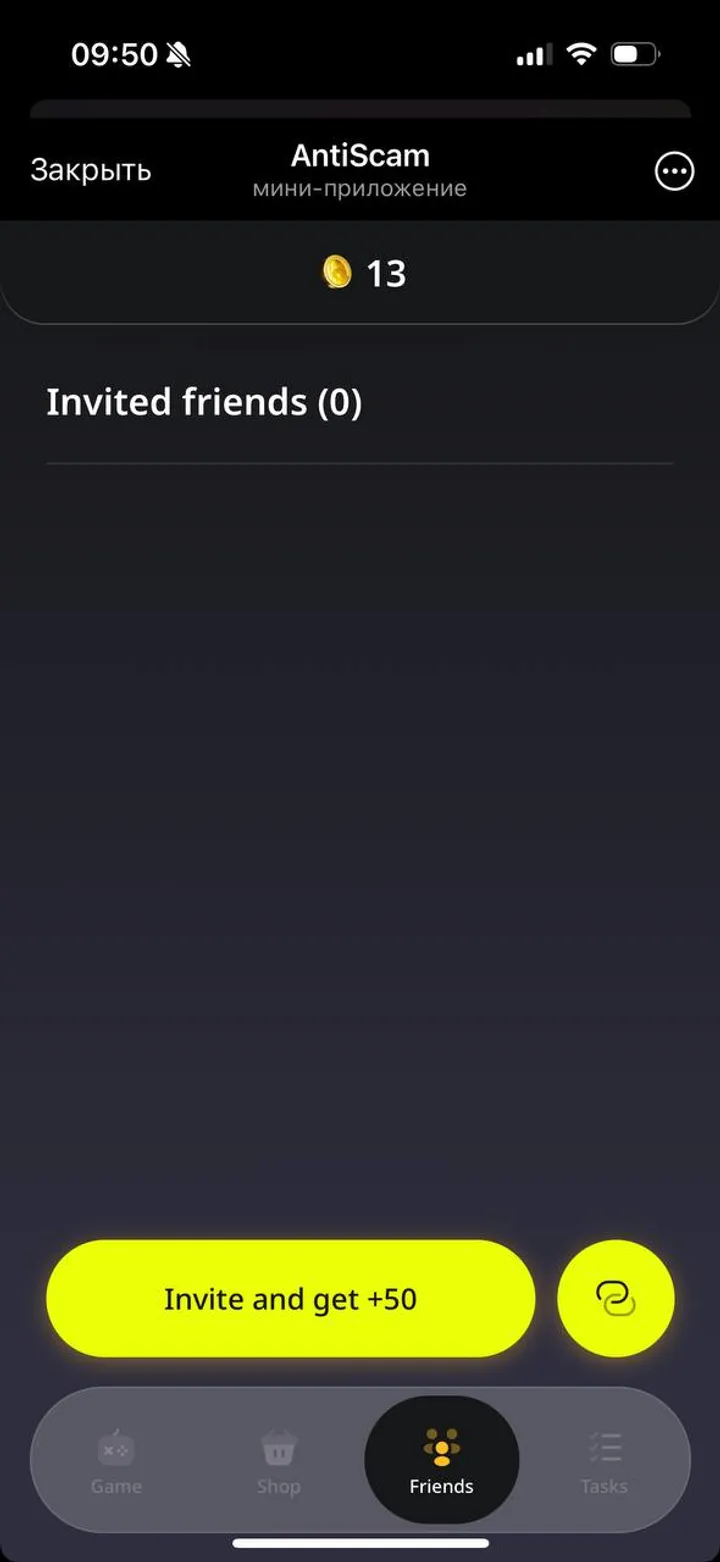Open the Shop tab
This screenshot has height=1562, width=720.
(x=278, y=1460)
